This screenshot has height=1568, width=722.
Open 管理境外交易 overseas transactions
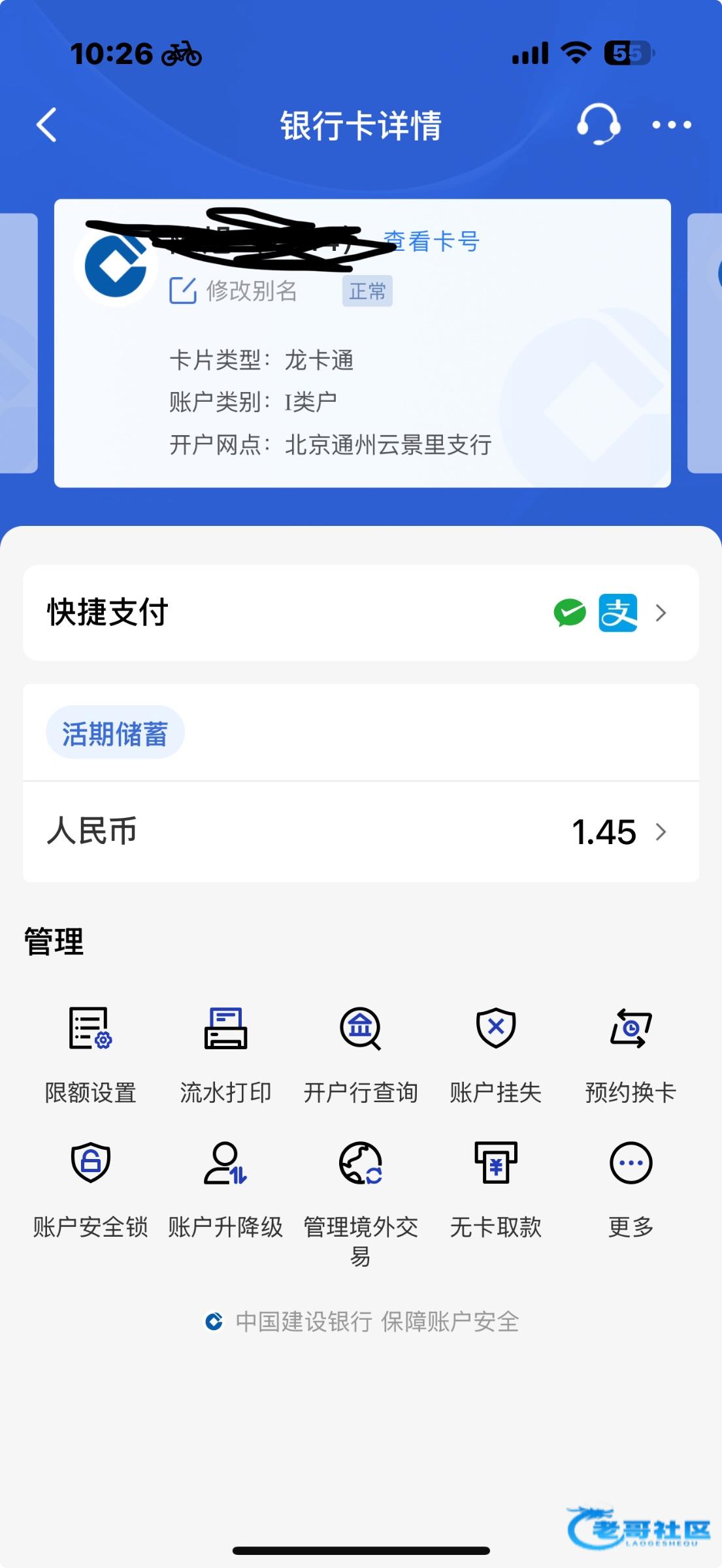point(361,1196)
